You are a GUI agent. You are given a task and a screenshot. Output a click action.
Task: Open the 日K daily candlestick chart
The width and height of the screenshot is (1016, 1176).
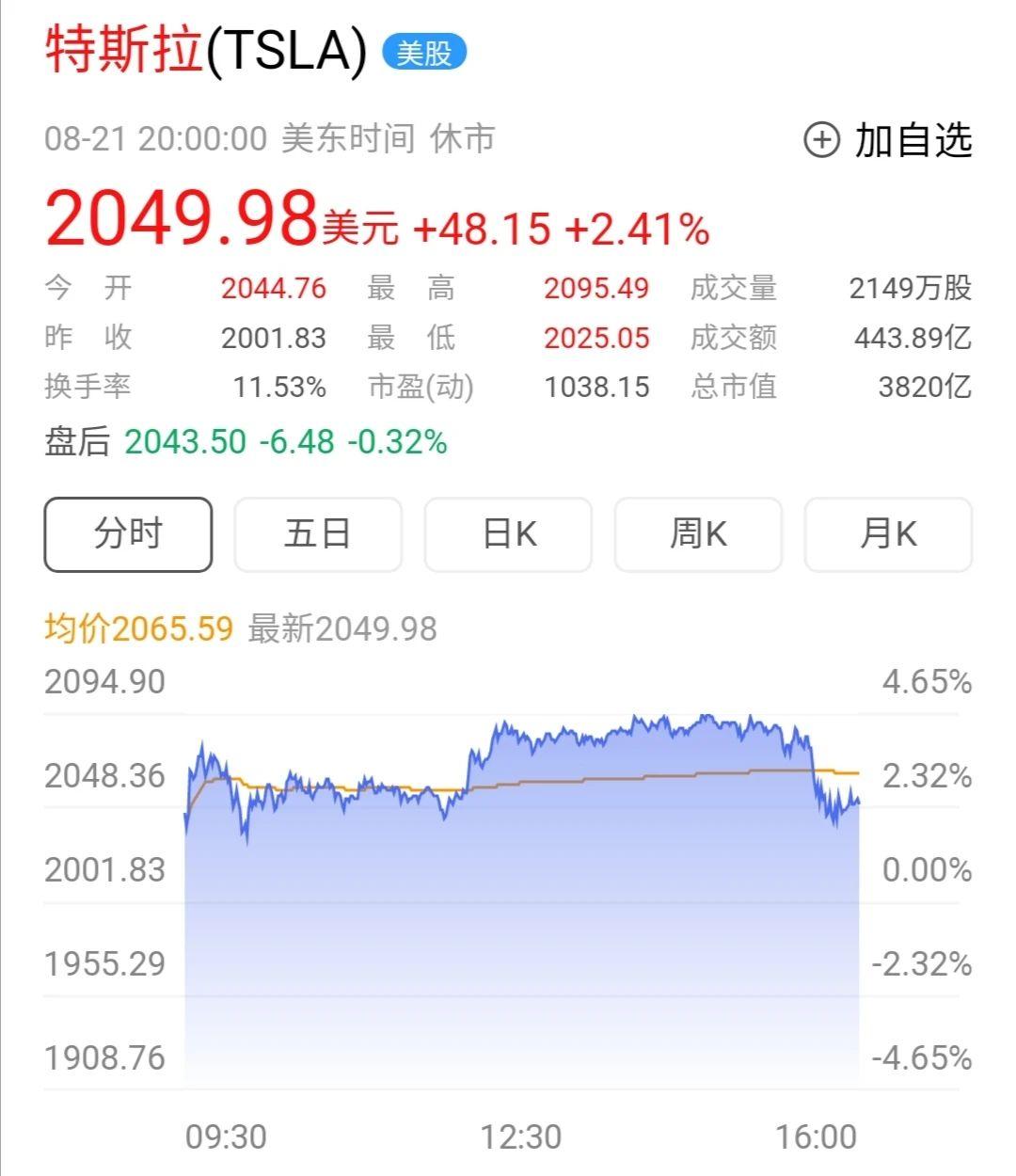click(x=508, y=534)
